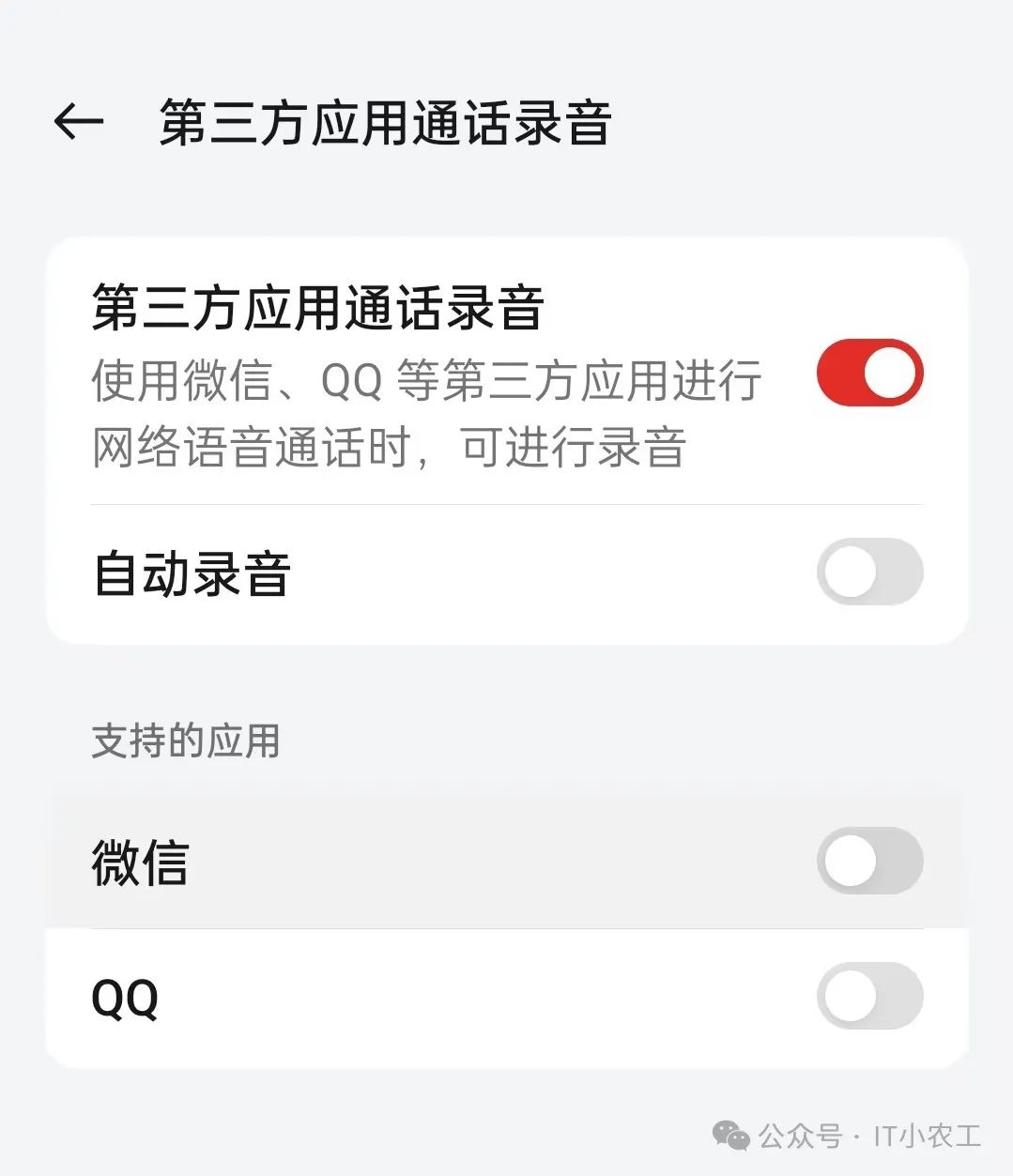Viewport: 1013px width, 1176px height.
Task: Tap the 支持的应用 section header
Action: click(x=185, y=741)
